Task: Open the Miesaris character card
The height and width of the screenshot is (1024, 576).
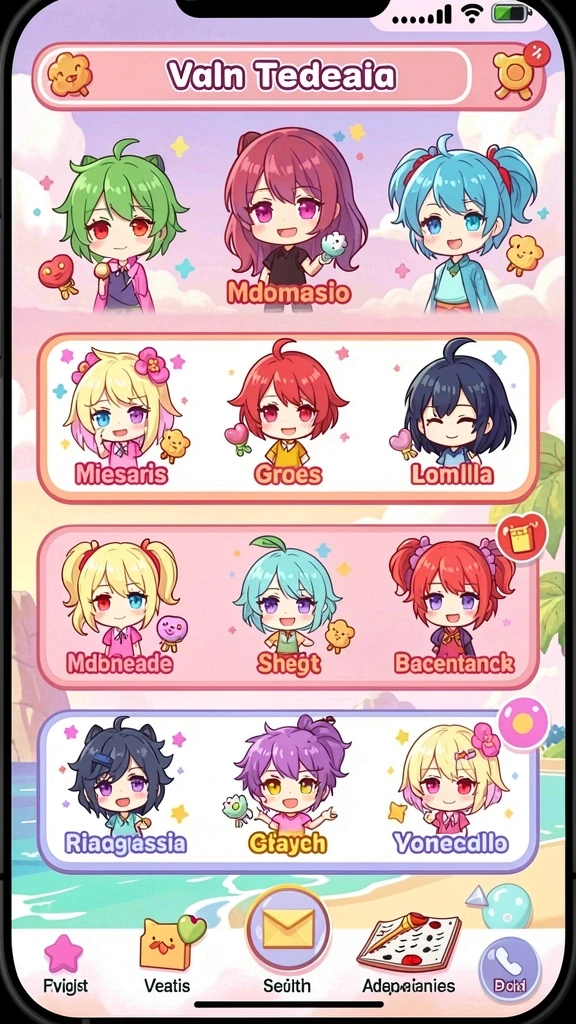Action: coord(123,418)
